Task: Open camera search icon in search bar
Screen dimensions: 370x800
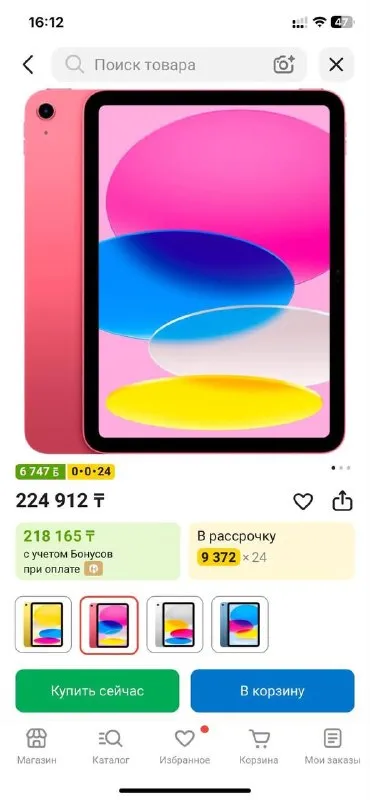Action: coord(284,65)
